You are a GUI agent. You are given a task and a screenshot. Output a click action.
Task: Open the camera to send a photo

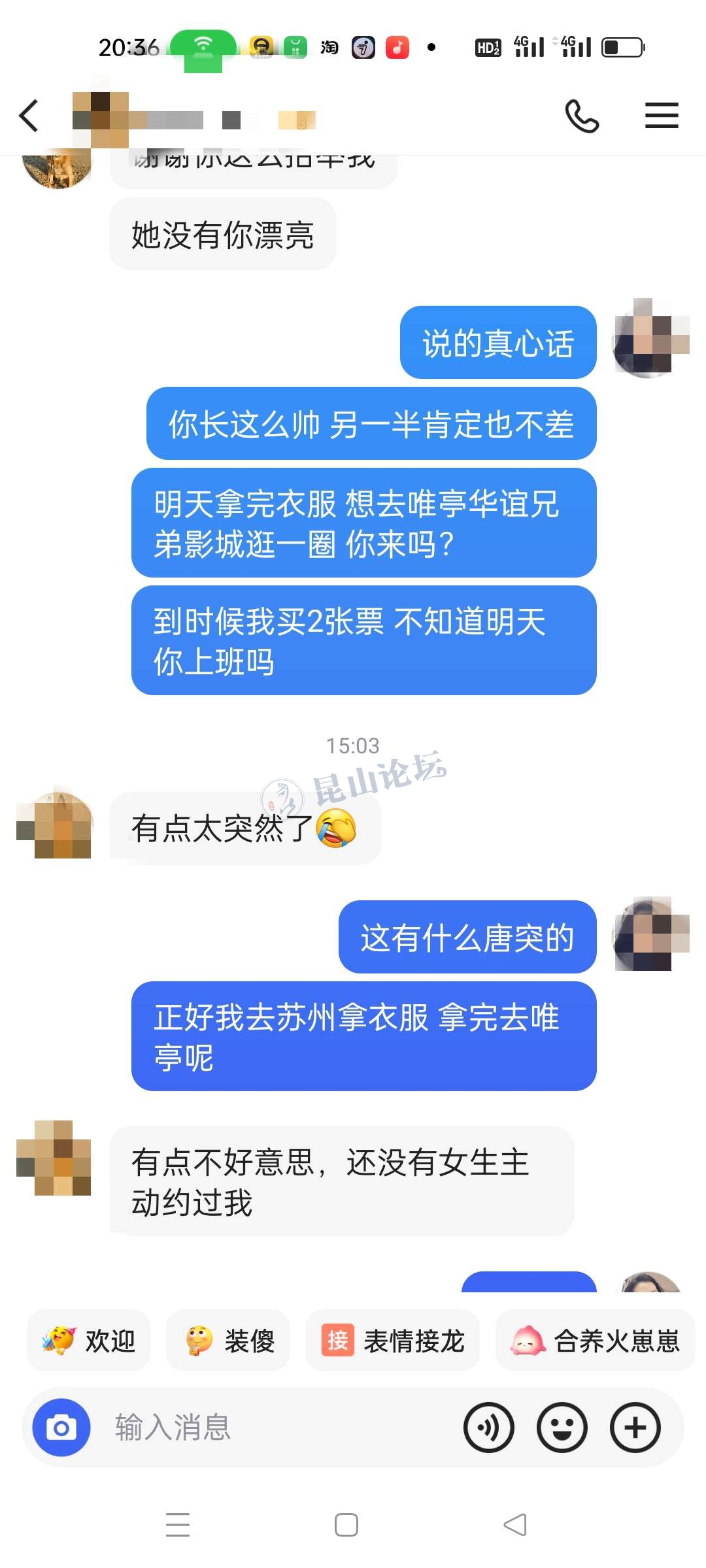tap(61, 1428)
